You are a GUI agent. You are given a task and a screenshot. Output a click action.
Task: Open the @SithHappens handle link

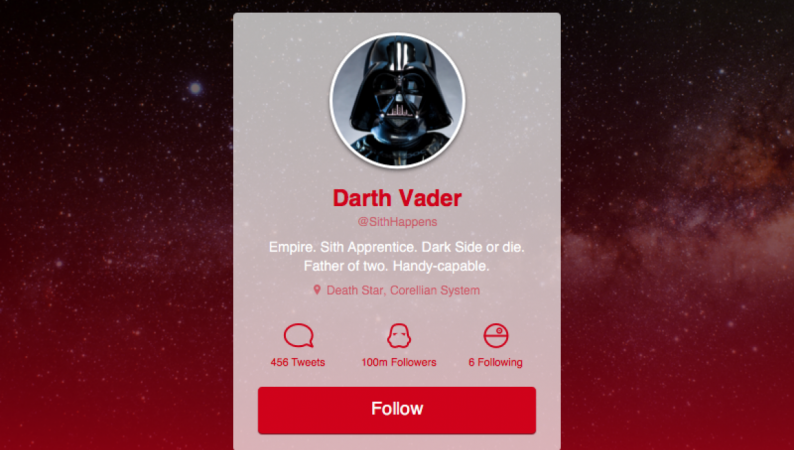coord(397,221)
